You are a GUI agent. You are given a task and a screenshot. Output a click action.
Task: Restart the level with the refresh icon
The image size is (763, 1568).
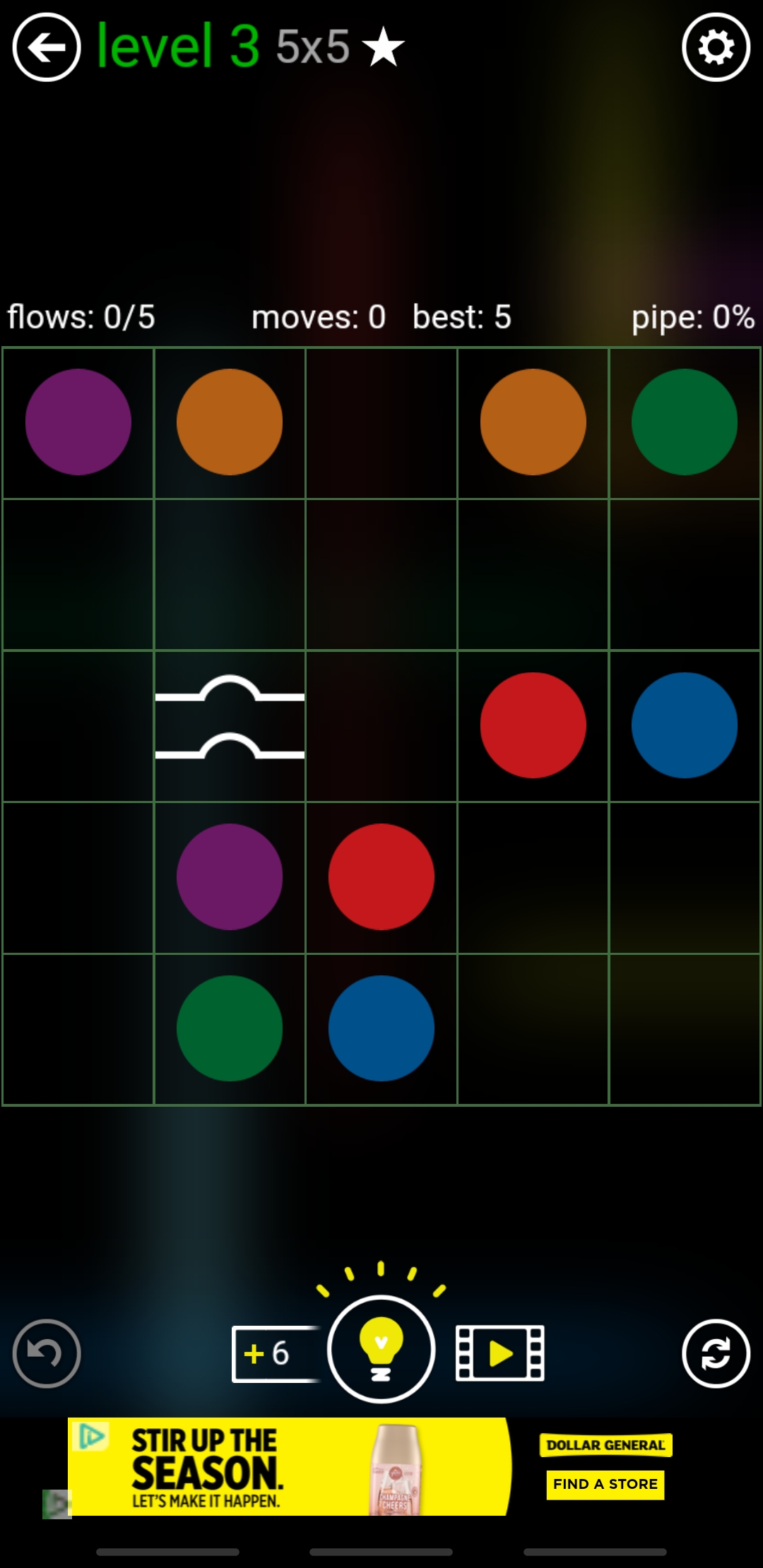tap(716, 1353)
